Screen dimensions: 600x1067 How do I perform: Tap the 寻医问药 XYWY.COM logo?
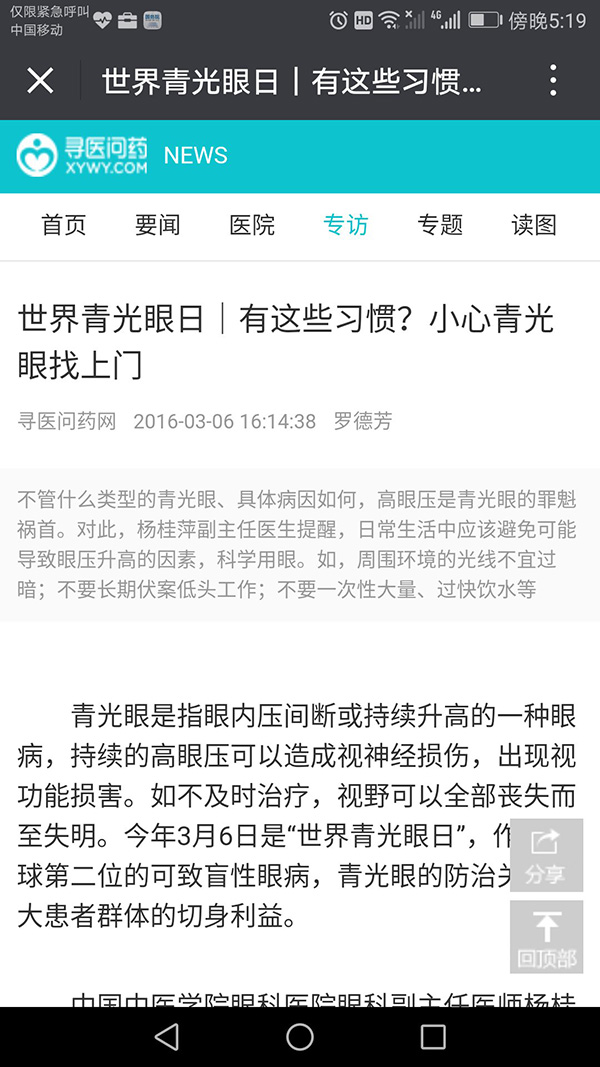[82, 156]
